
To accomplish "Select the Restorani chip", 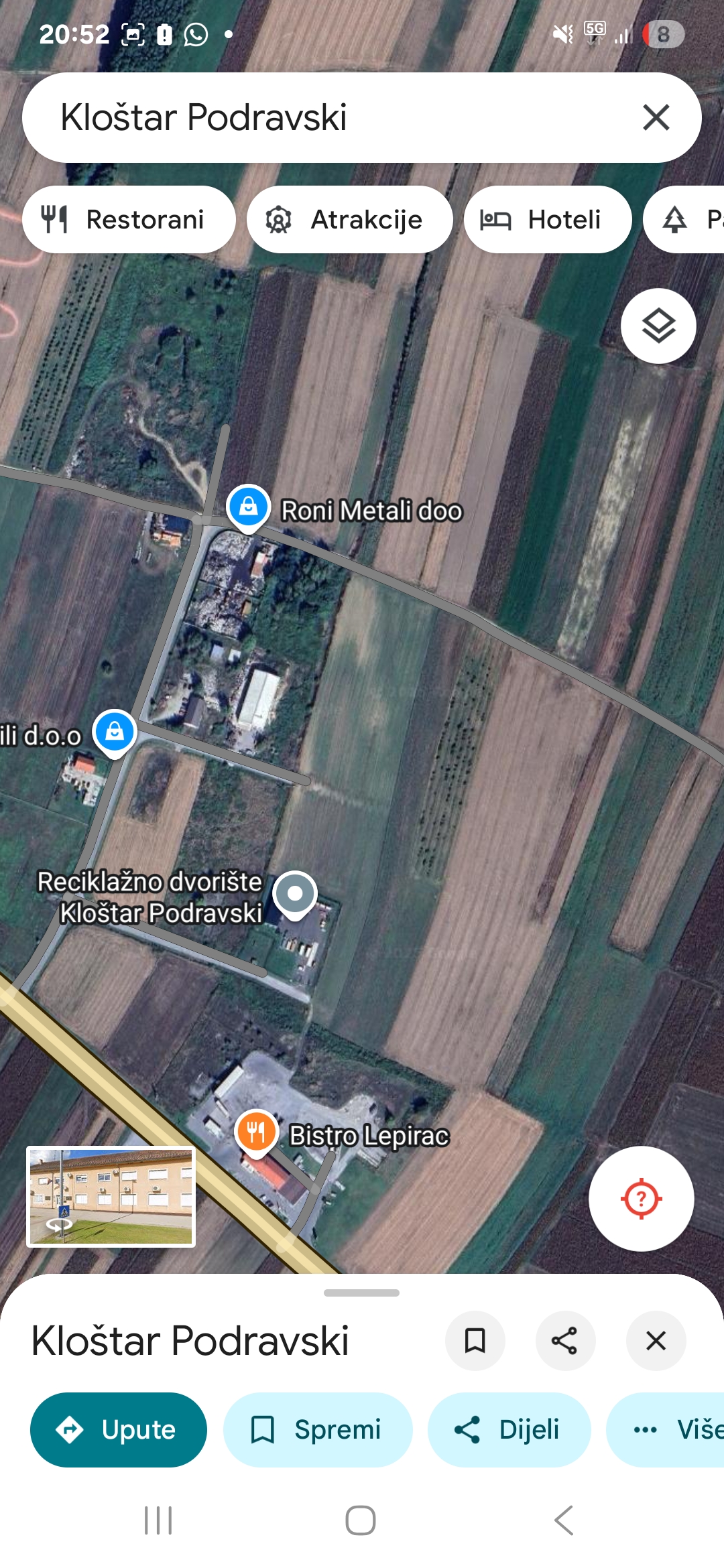I will (x=129, y=220).
